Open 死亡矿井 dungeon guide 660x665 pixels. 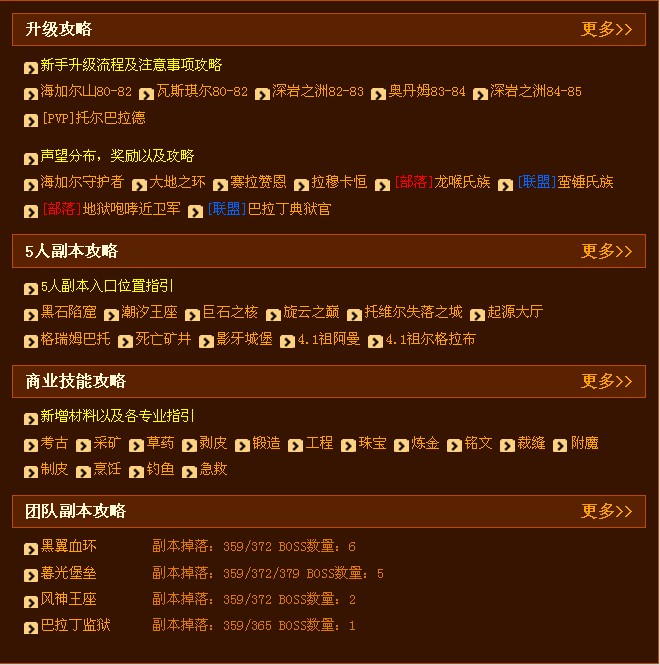click(x=162, y=339)
